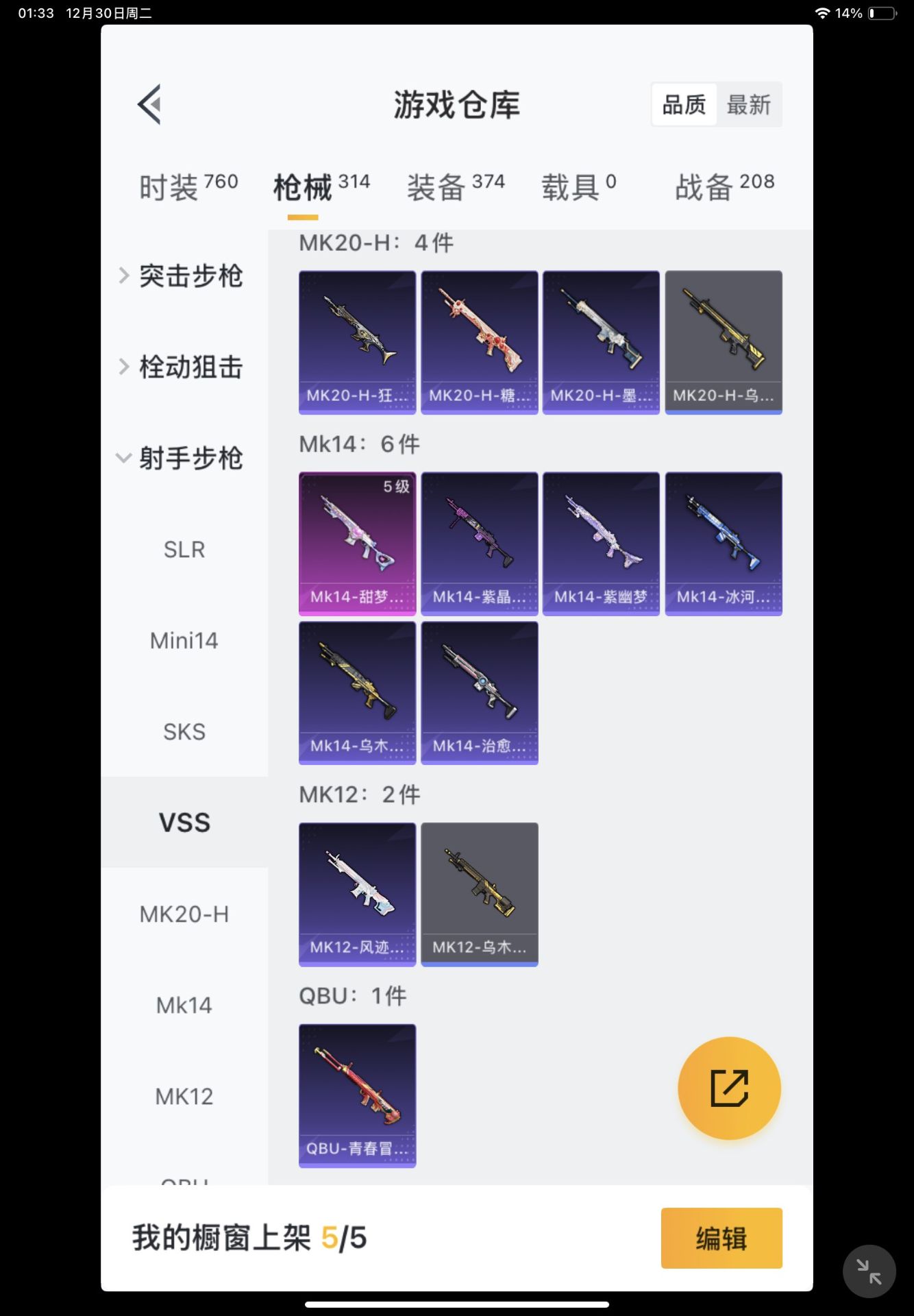Screen dimensions: 914x1316
Task: Open the QBU-青春冒 skin card
Action: tap(357, 1095)
